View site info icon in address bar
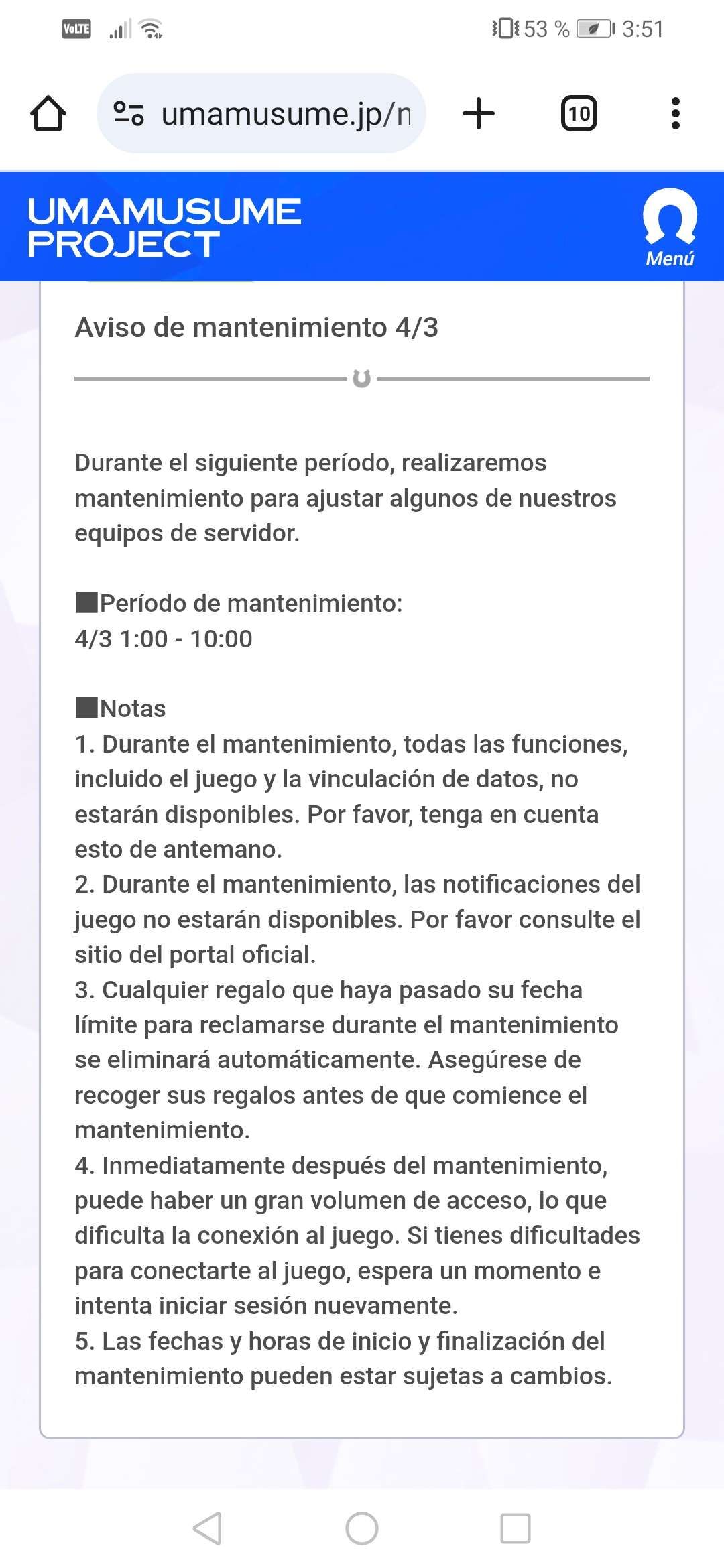 [128, 113]
